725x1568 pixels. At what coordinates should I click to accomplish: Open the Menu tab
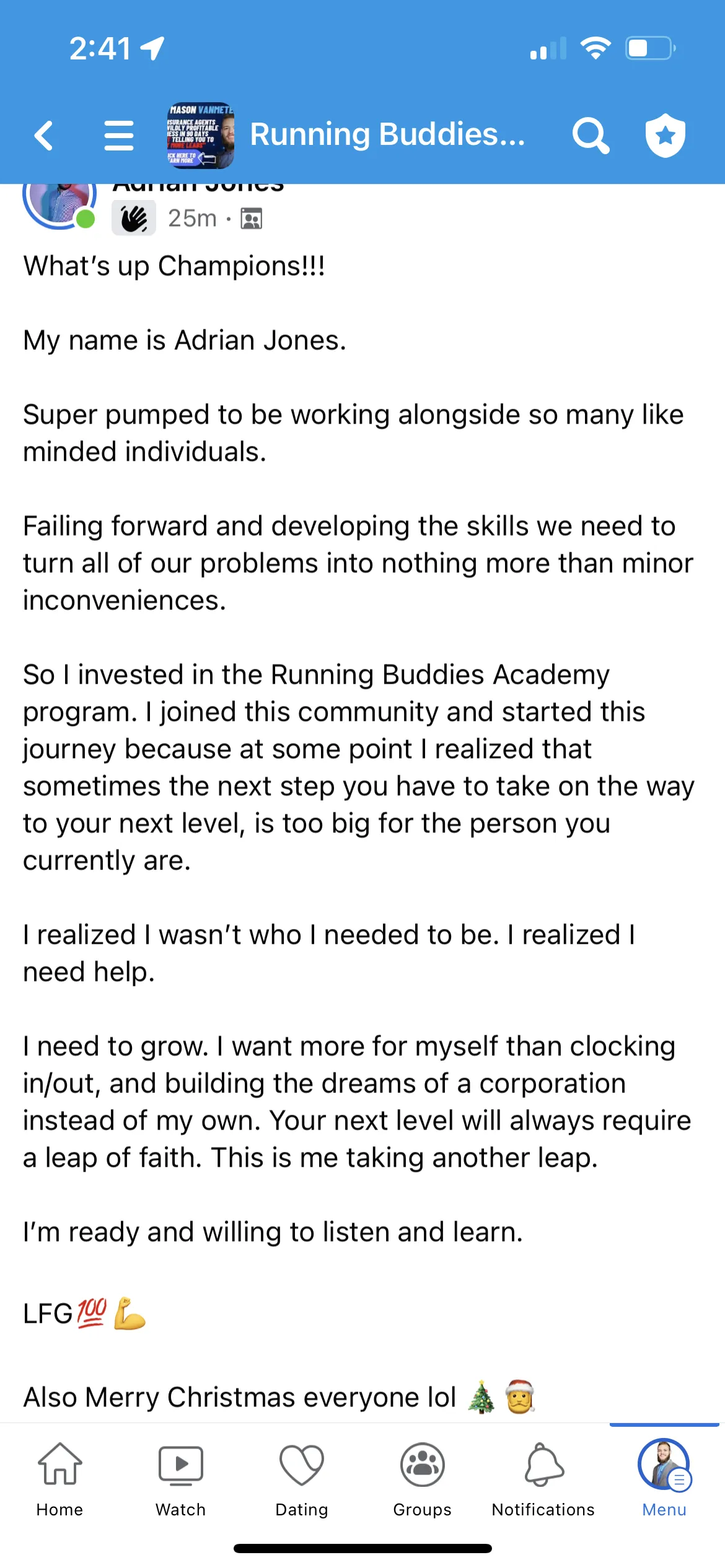(664, 1479)
